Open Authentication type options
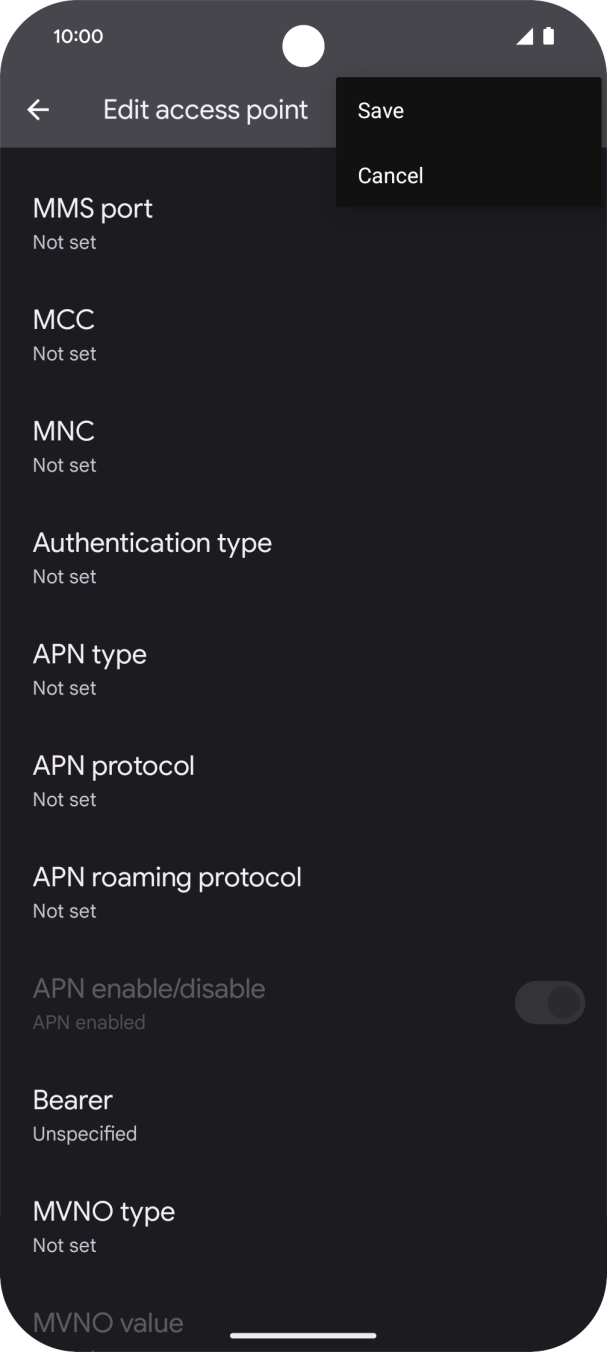Image resolution: width=607 pixels, height=1352 pixels. click(x=152, y=557)
